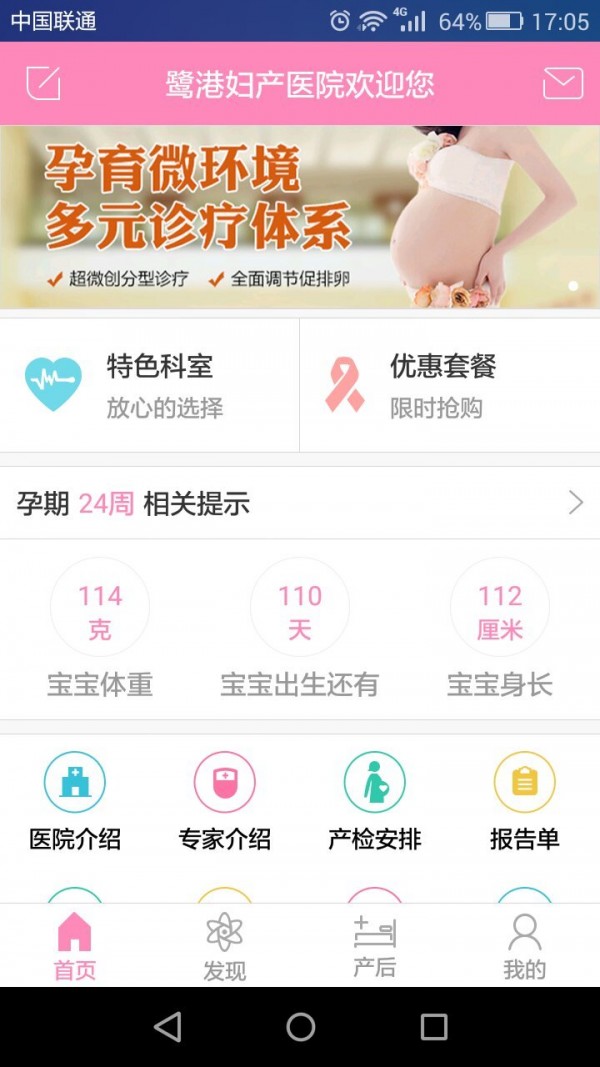
Task: Open the 孕育微环境 banner
Action: 300,216
